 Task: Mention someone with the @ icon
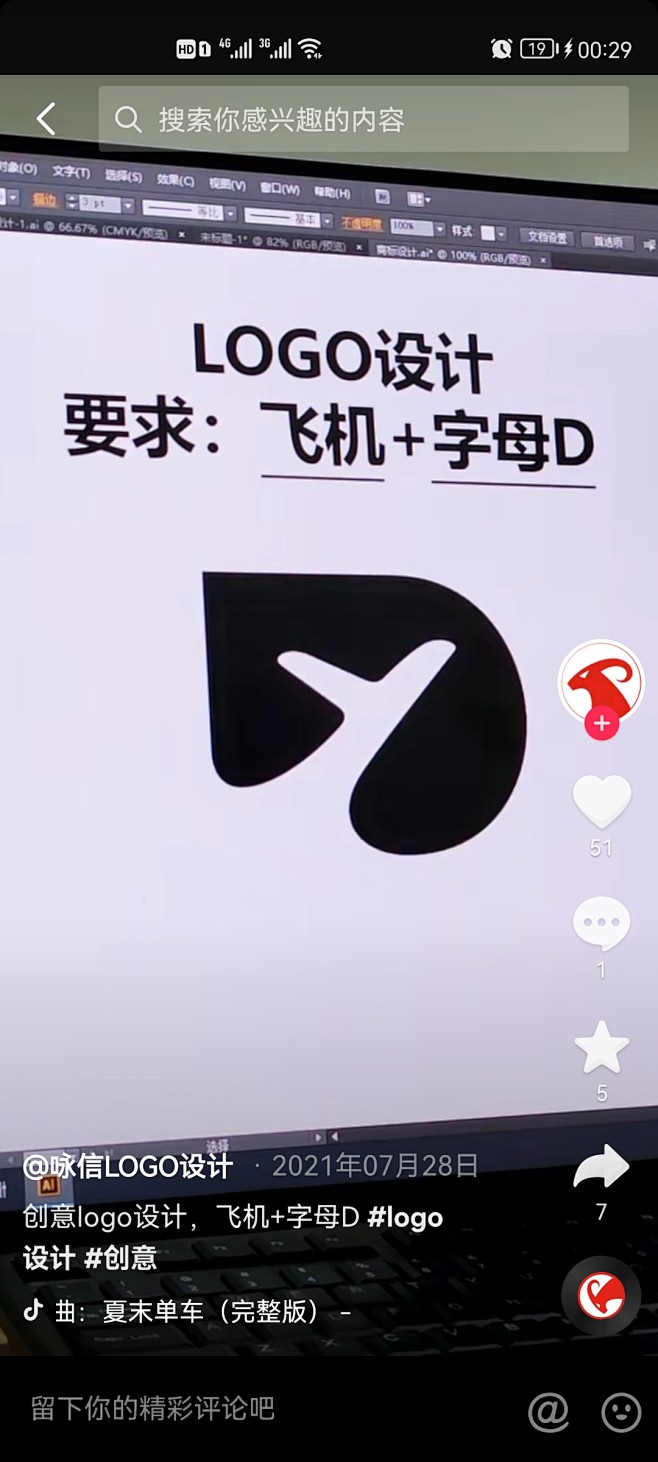click(x=548, y=1412)
